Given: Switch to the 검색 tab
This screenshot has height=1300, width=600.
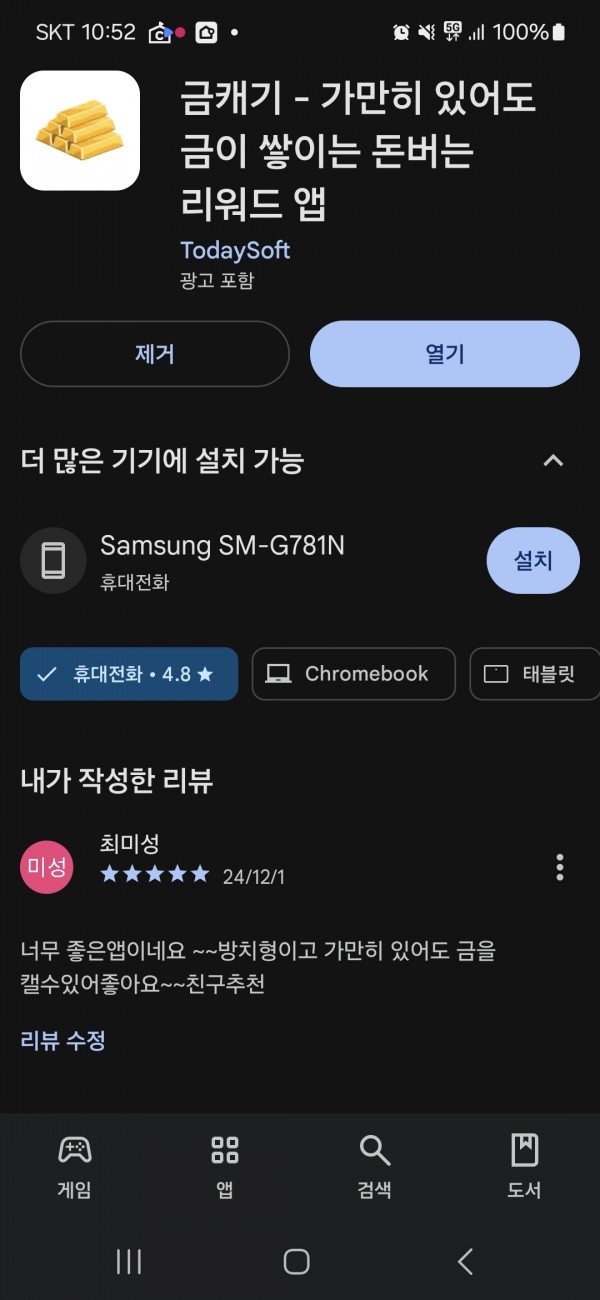Looking at the screenshot, I should pos(375,1166).
